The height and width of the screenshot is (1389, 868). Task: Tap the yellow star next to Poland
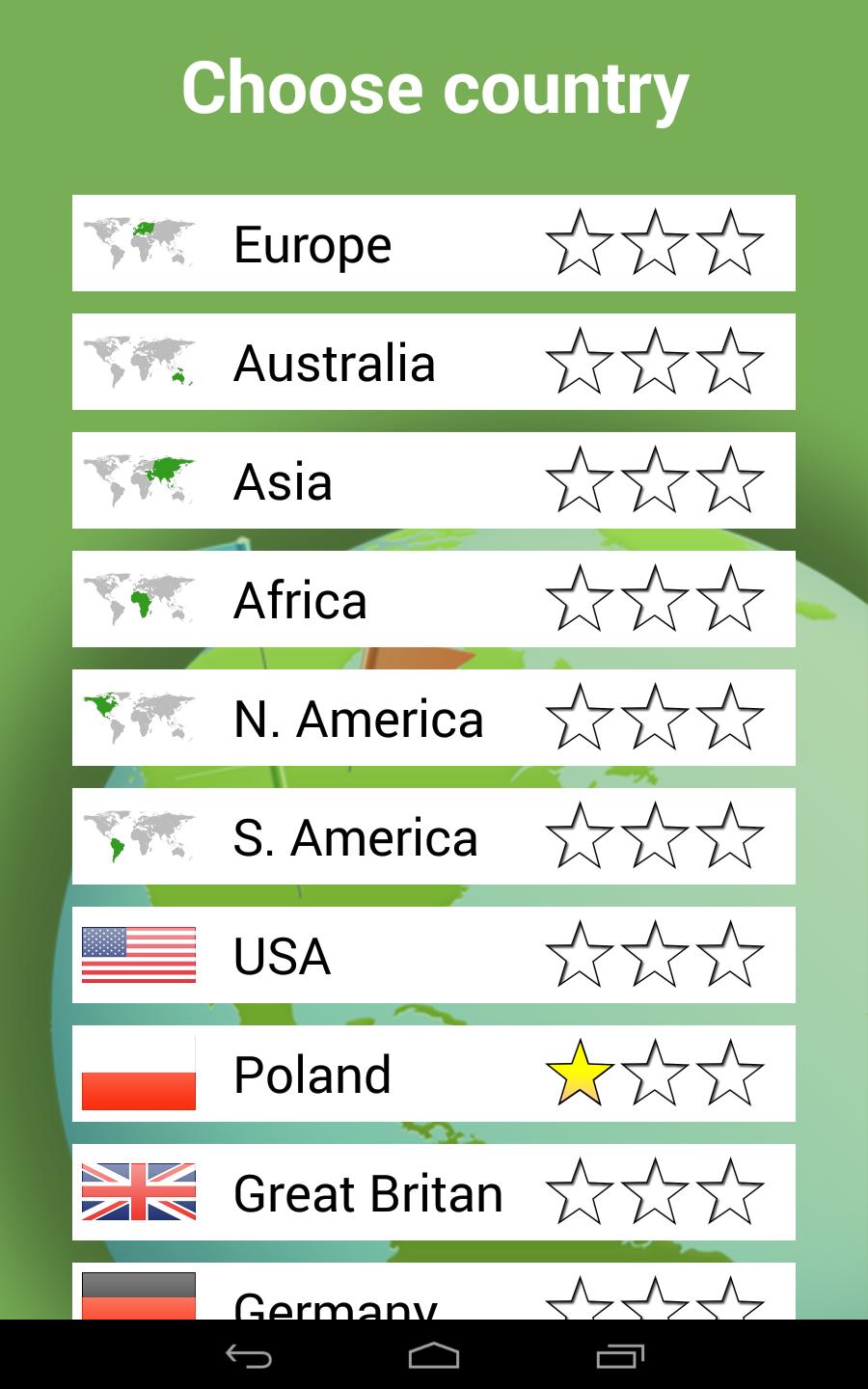pyautogui.click(x=579, y=1073)
